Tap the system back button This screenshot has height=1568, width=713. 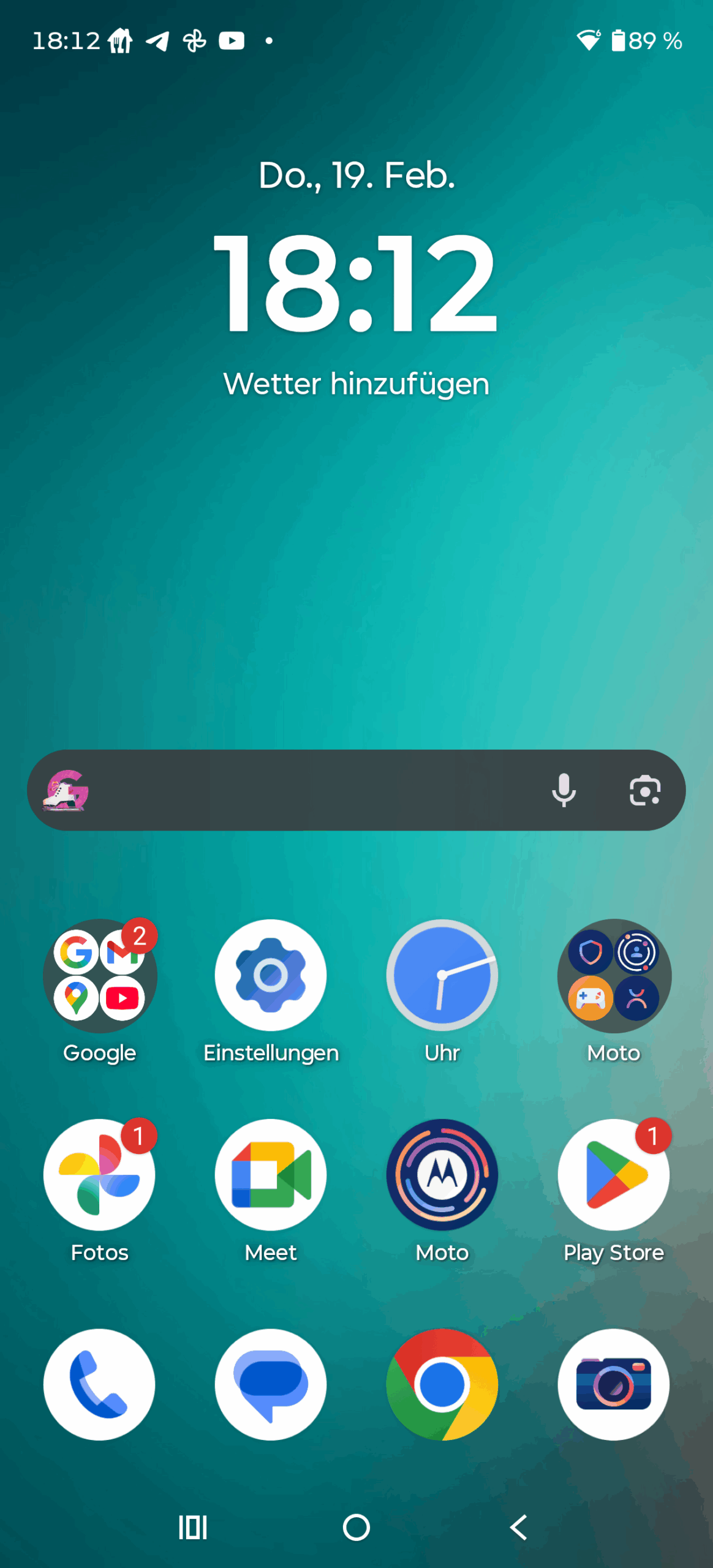519,1528
